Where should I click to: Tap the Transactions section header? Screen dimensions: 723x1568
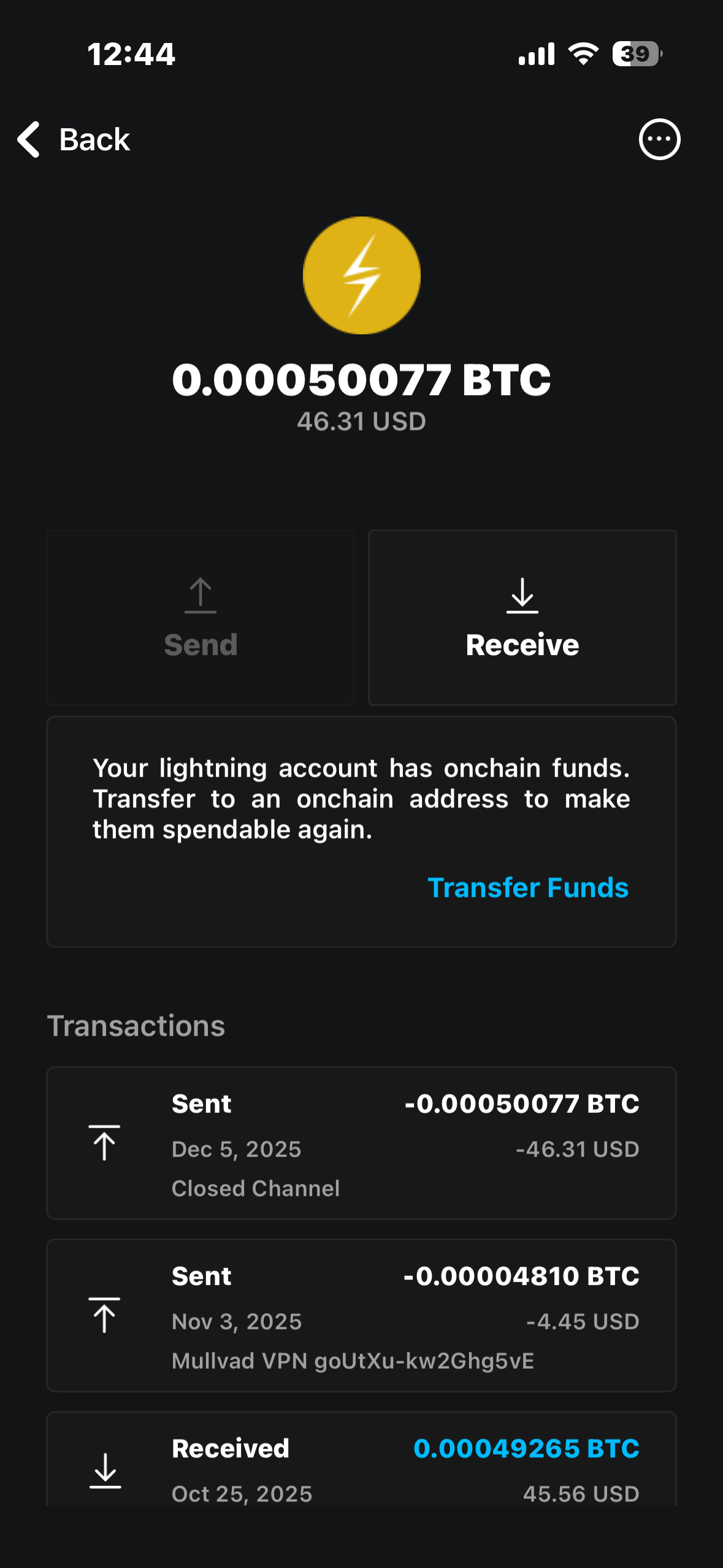(136, 1024)
